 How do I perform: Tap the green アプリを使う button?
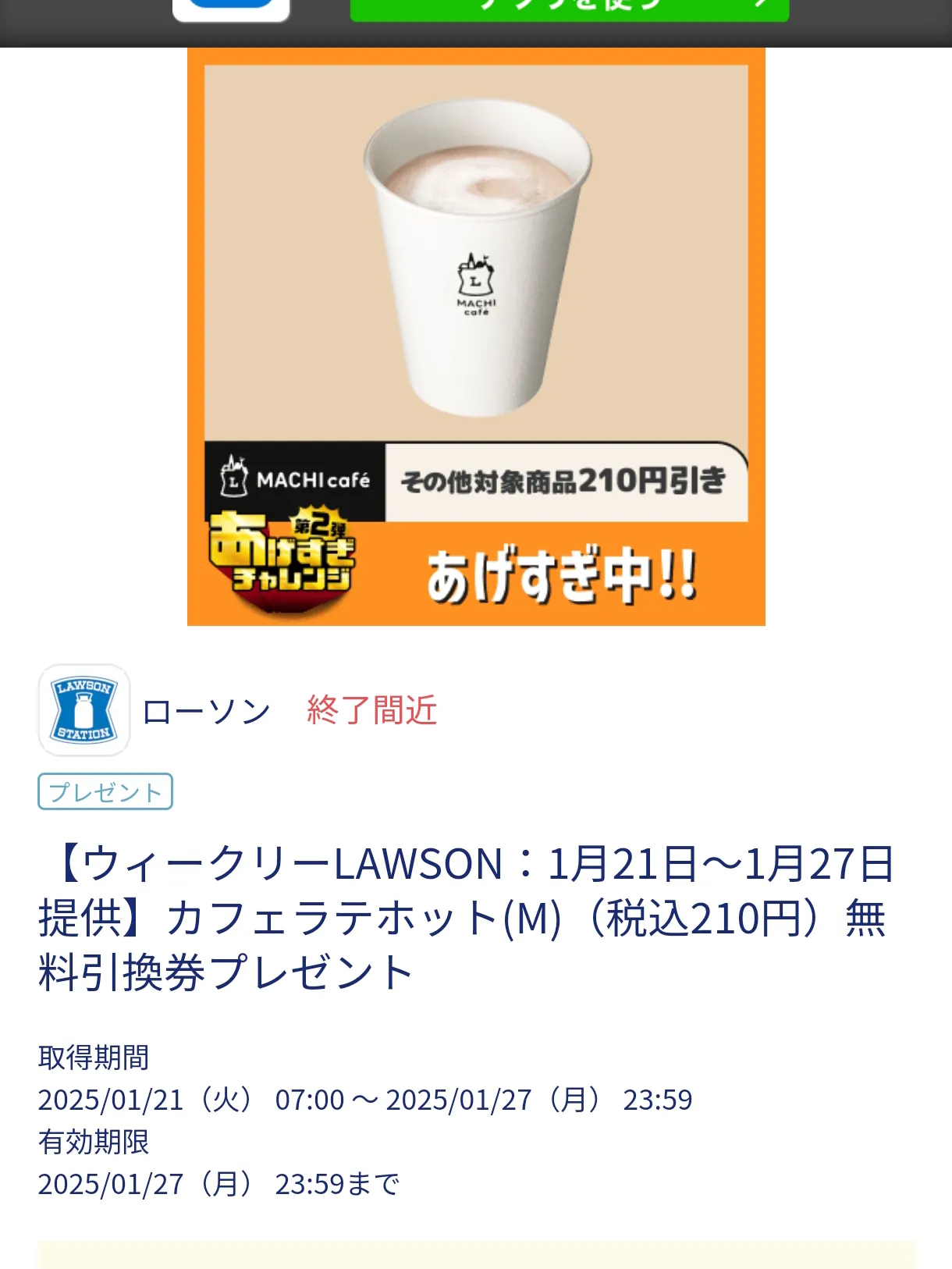[569, 9]
